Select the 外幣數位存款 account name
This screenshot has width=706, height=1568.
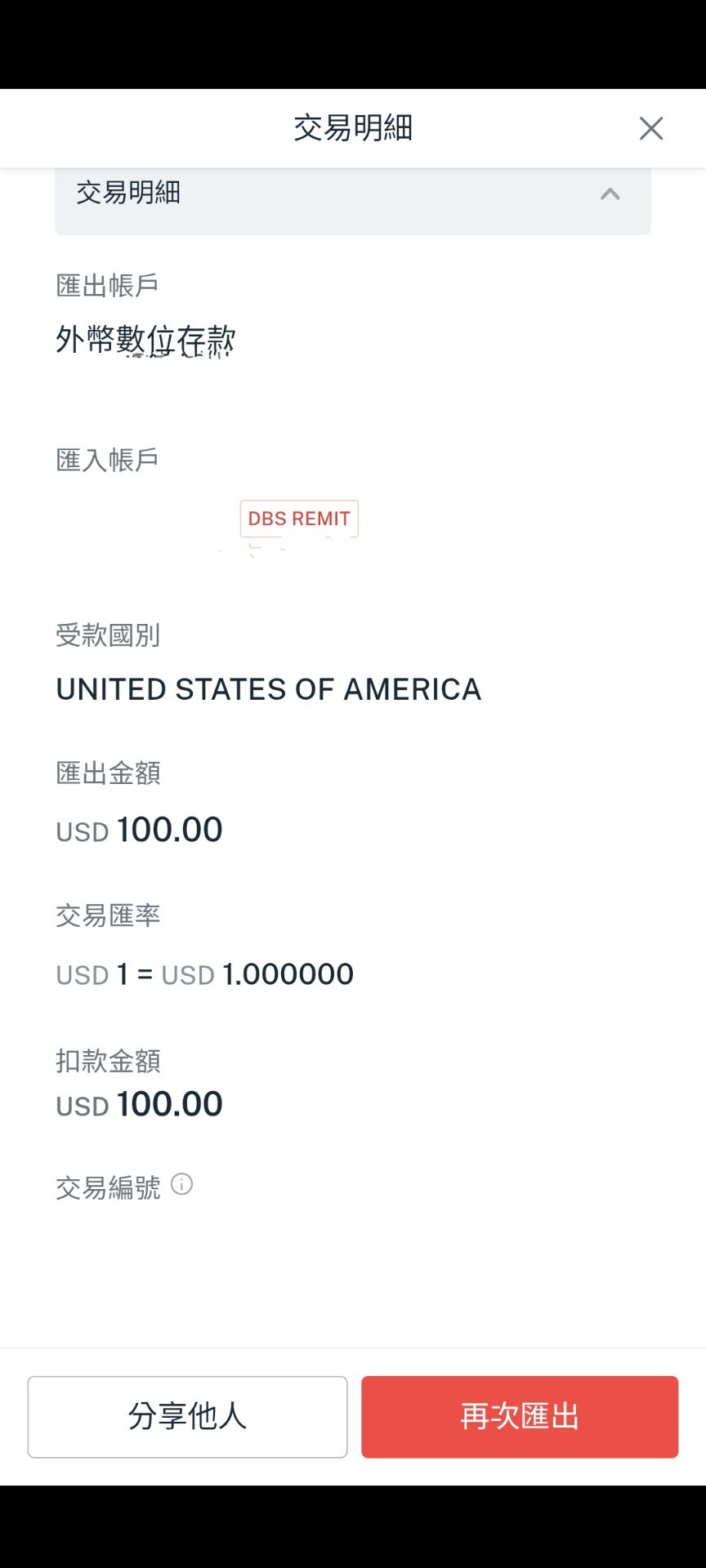145,341
